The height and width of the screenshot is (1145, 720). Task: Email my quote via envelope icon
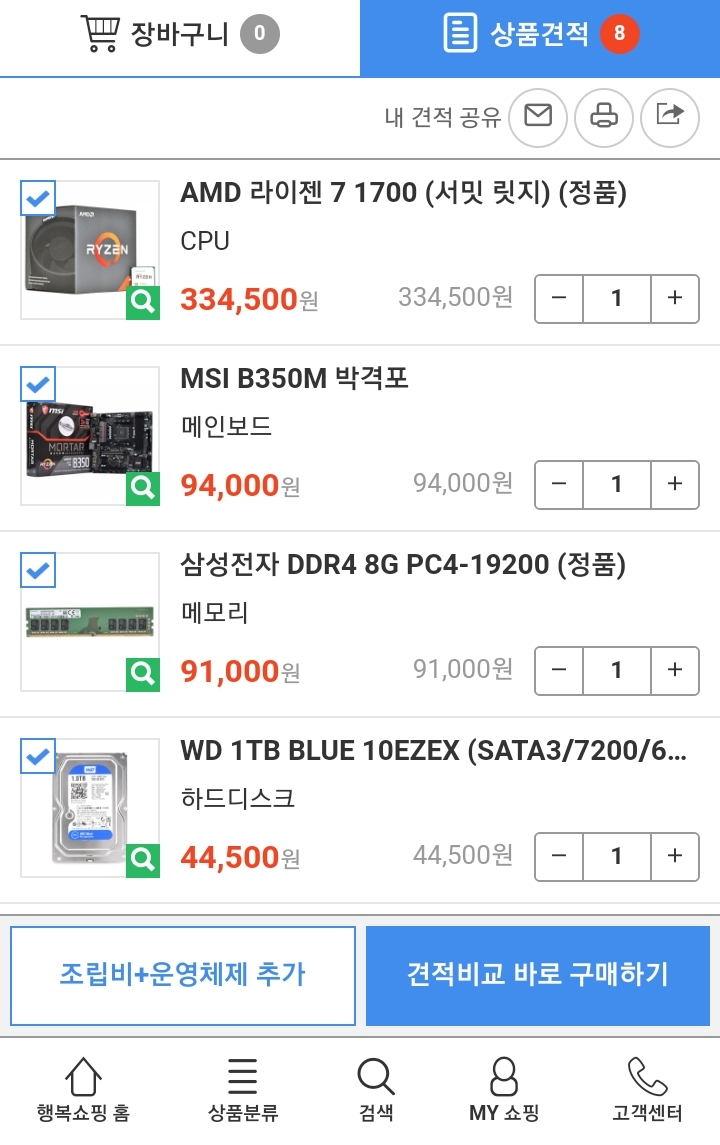click(538, 117)
